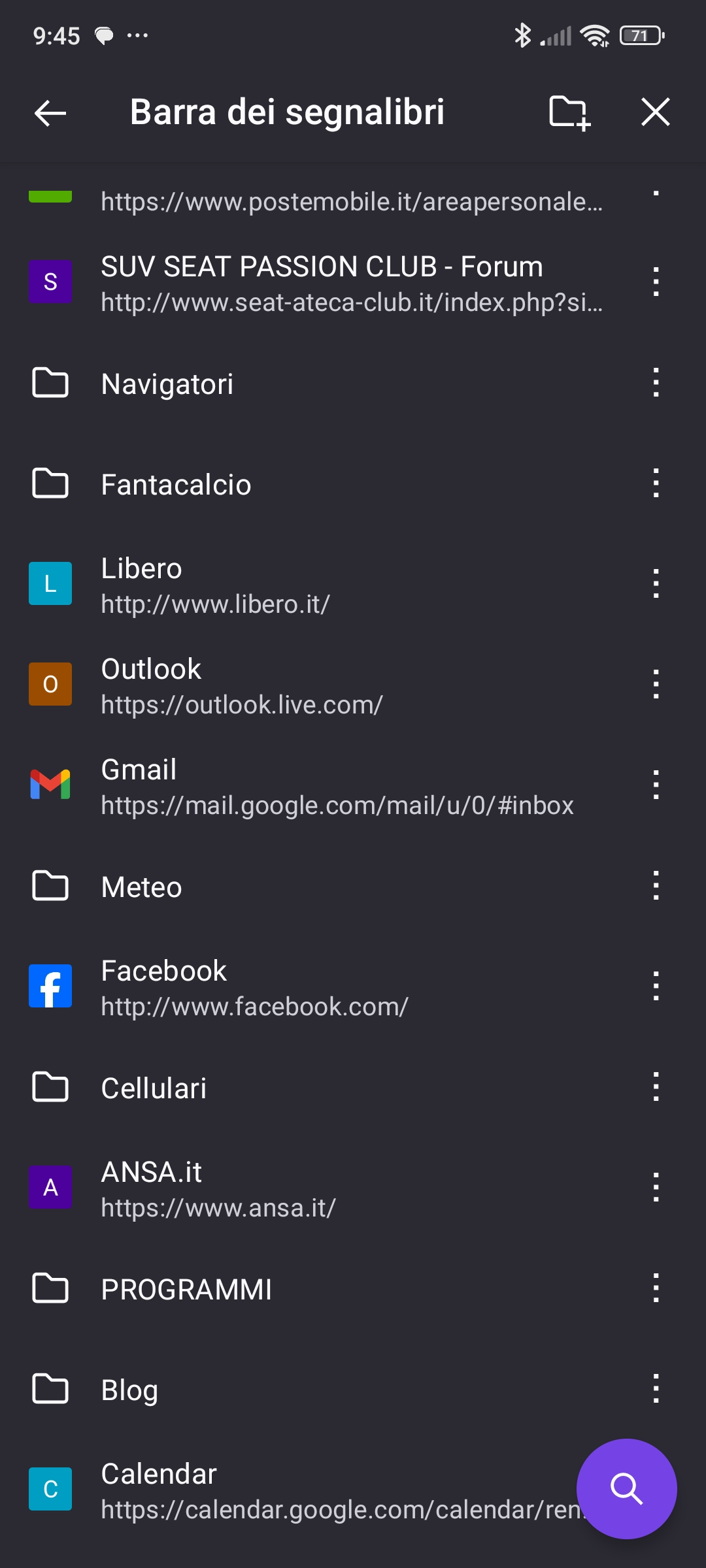Show options for the Gmail bookmark
The image size is (706, 1568).
[x=656, y=785]
